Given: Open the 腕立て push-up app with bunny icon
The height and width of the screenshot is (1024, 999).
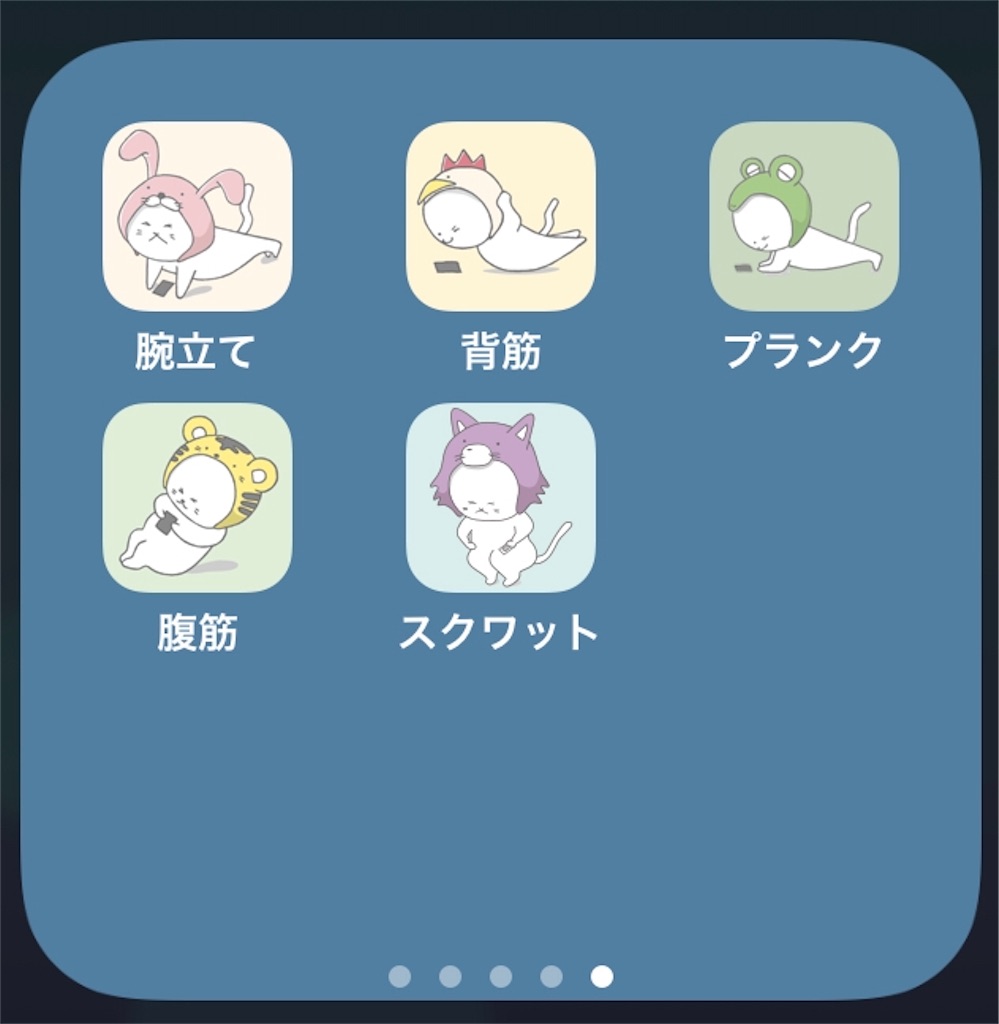Looking at the screenshot, I should coord(200,216).
